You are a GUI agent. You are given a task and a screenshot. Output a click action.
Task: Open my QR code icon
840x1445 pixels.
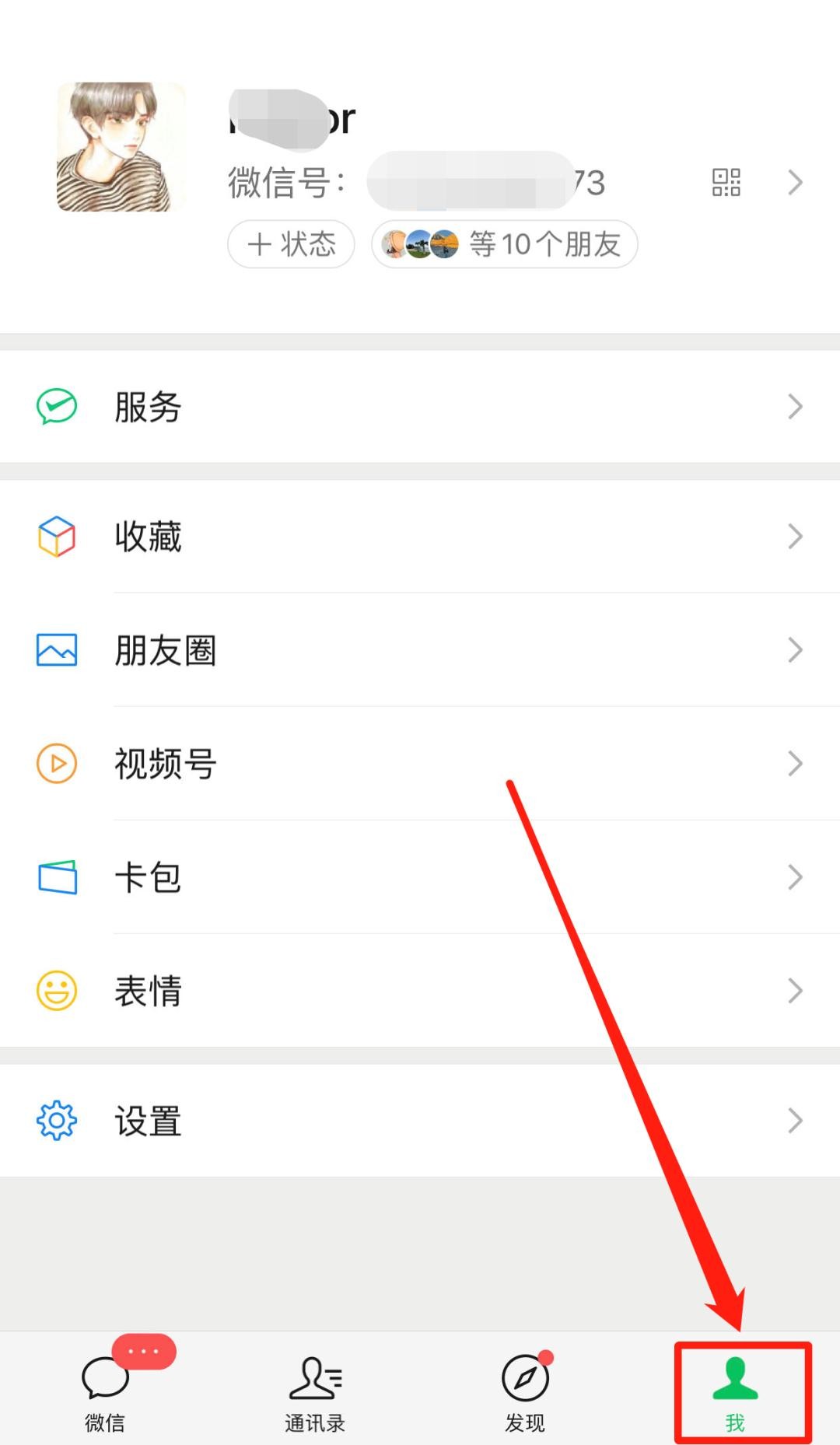coord(726,183)
